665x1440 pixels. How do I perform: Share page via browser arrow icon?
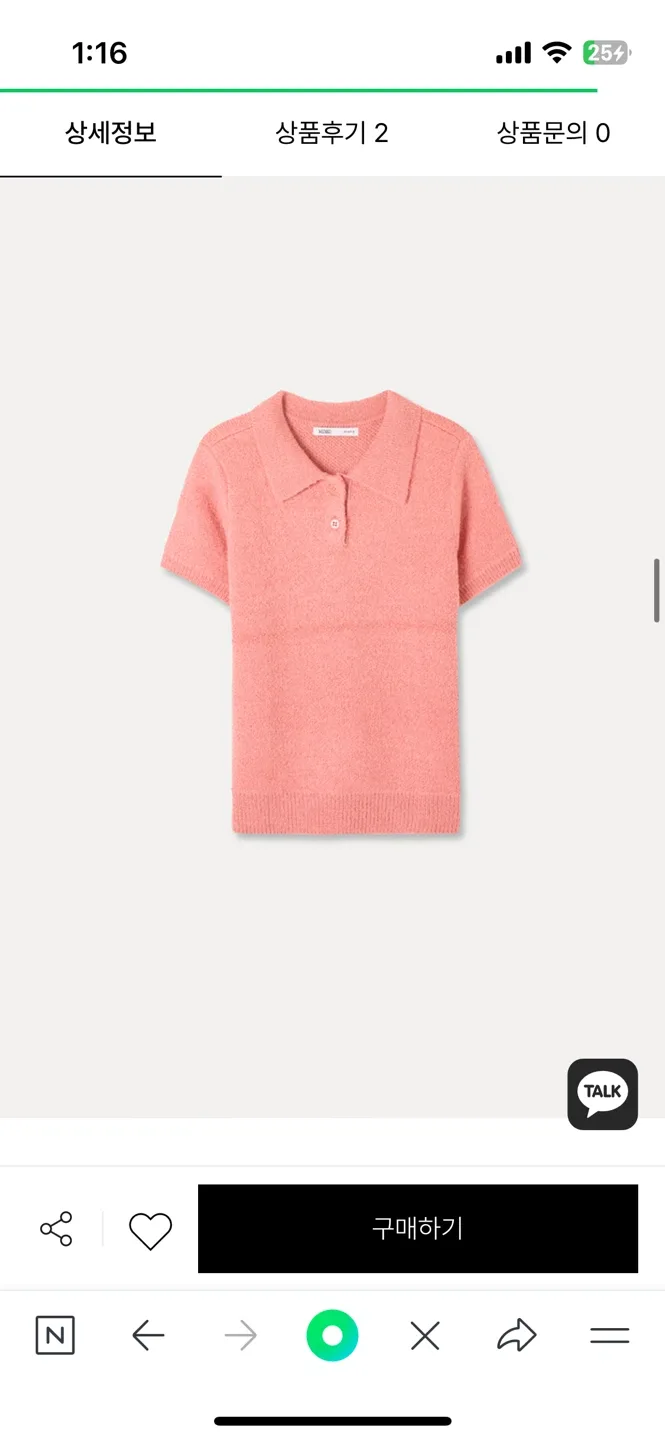tap(516, 1335)
